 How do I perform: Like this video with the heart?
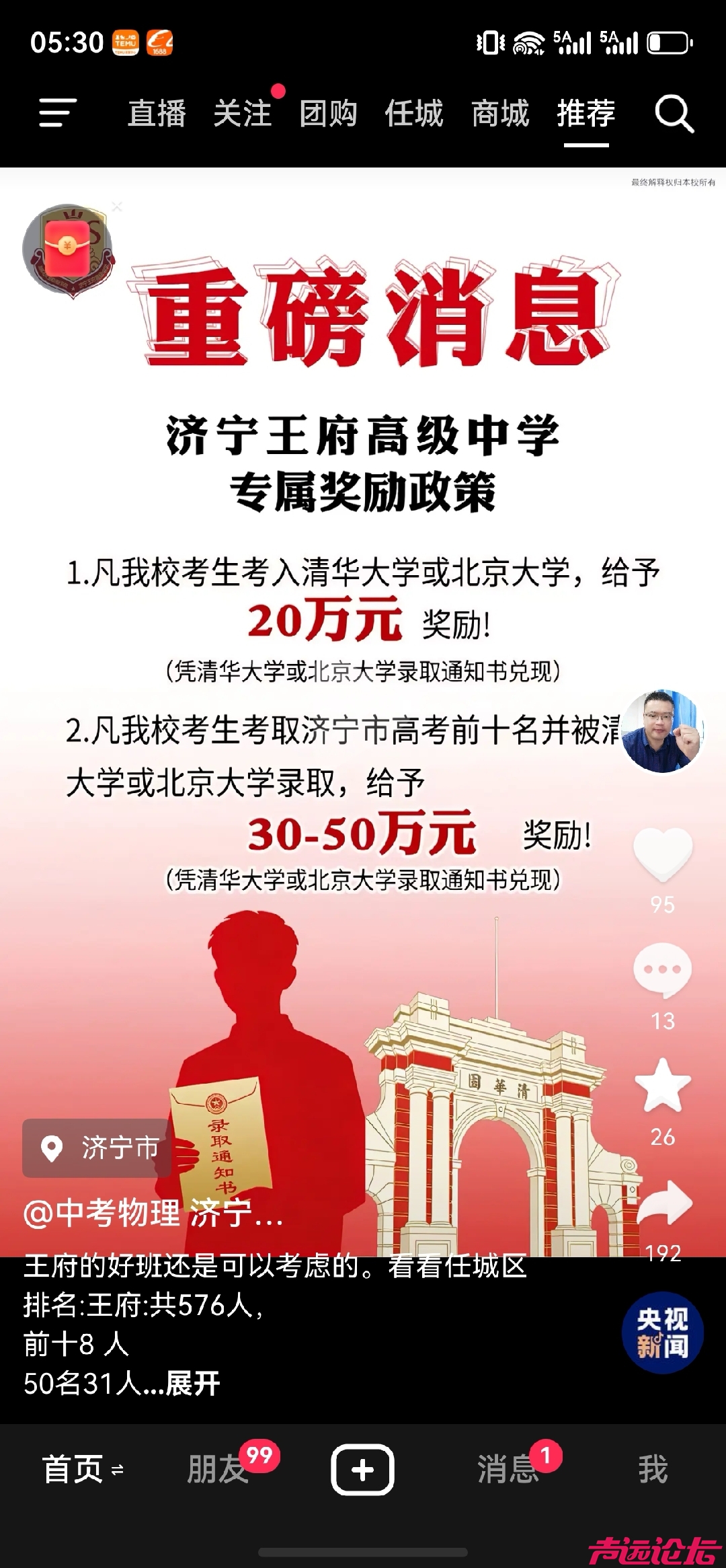[x=663, y=853]
